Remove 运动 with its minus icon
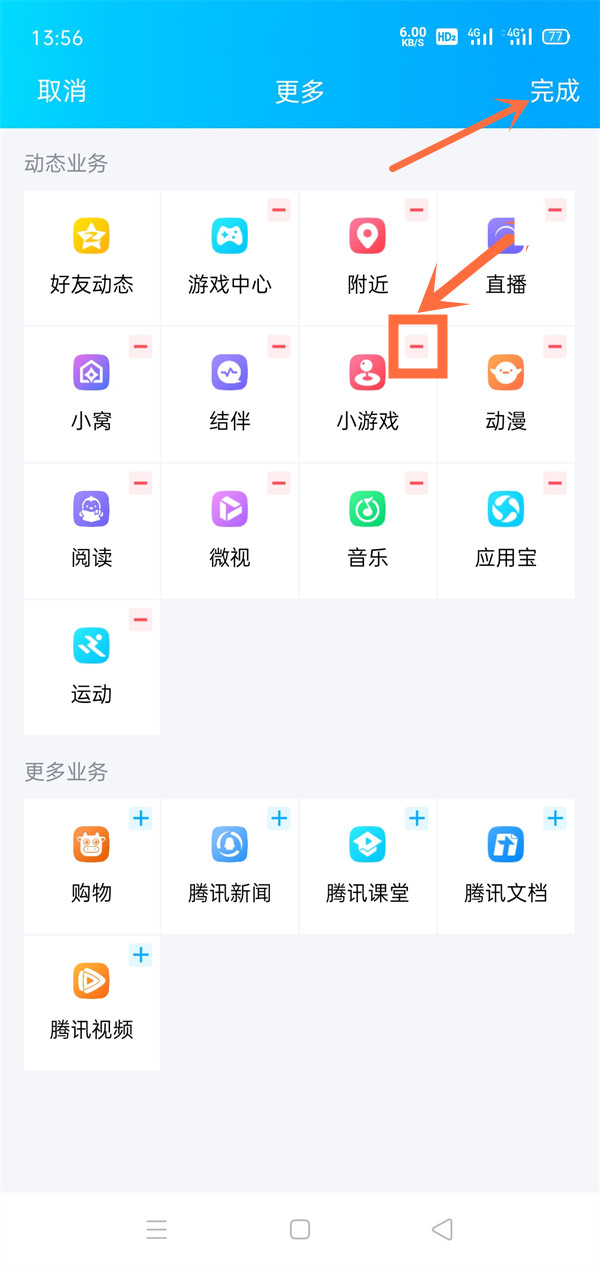Image resolution: width=600 pixels, height=1266 pixels. (x=141, y=620)
